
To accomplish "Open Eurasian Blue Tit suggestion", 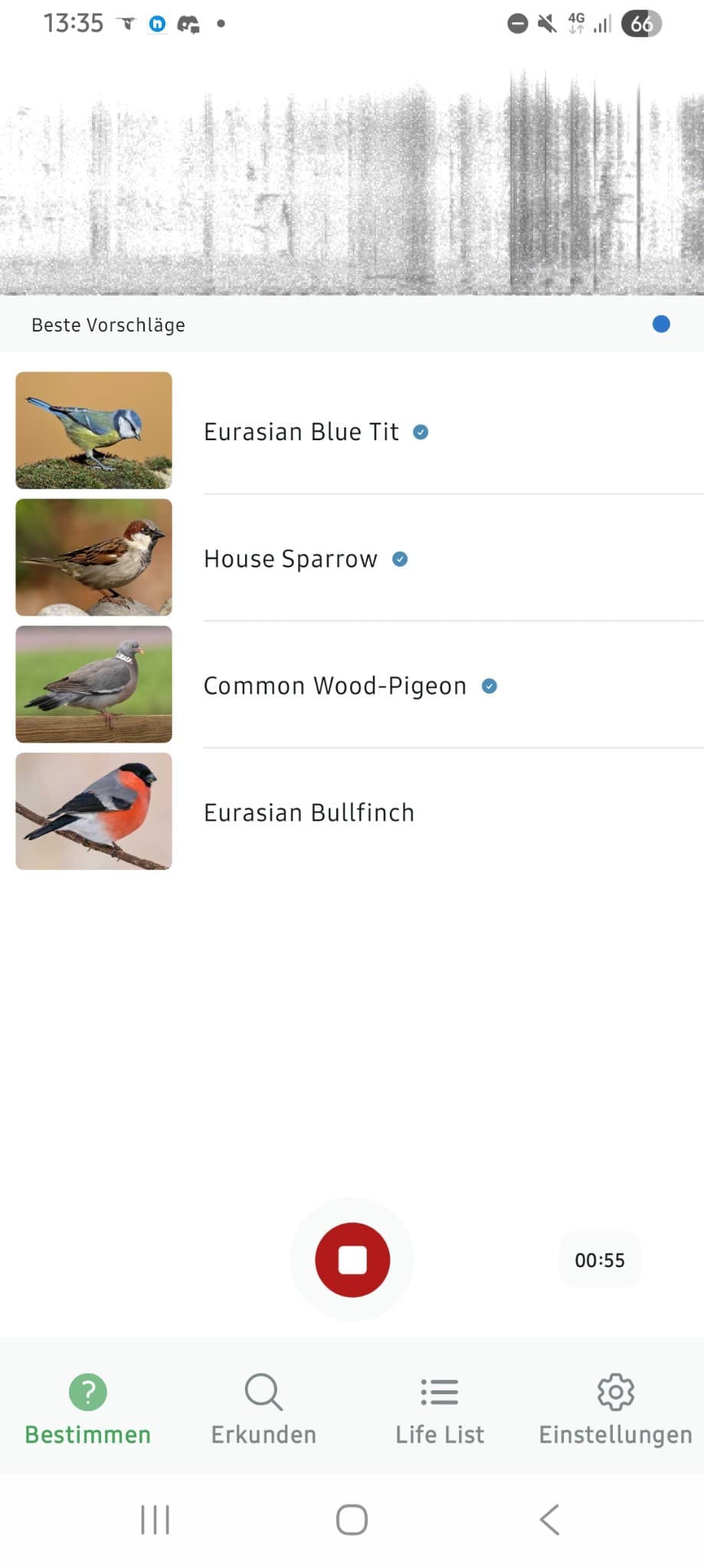I will 301,432.
